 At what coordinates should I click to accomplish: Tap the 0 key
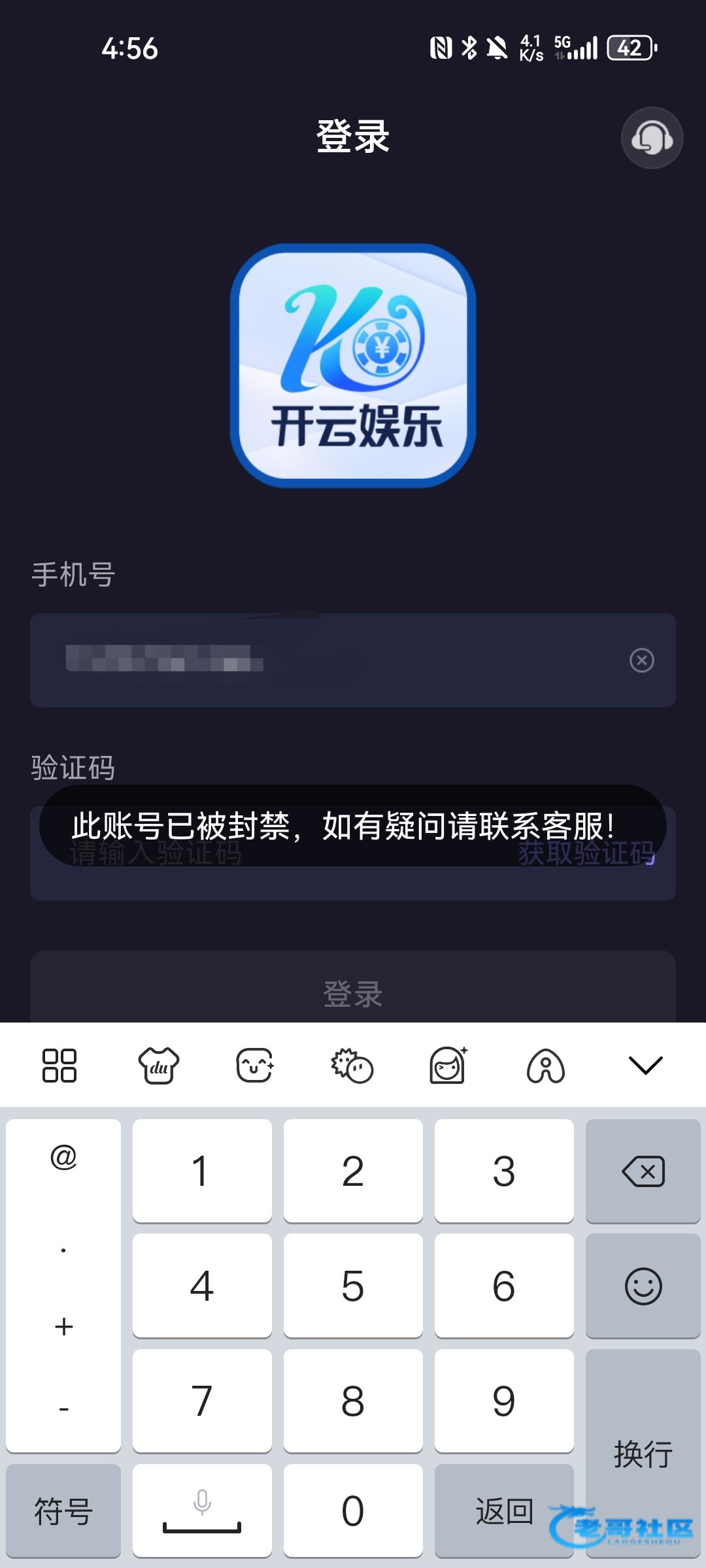click(353, 1511)
